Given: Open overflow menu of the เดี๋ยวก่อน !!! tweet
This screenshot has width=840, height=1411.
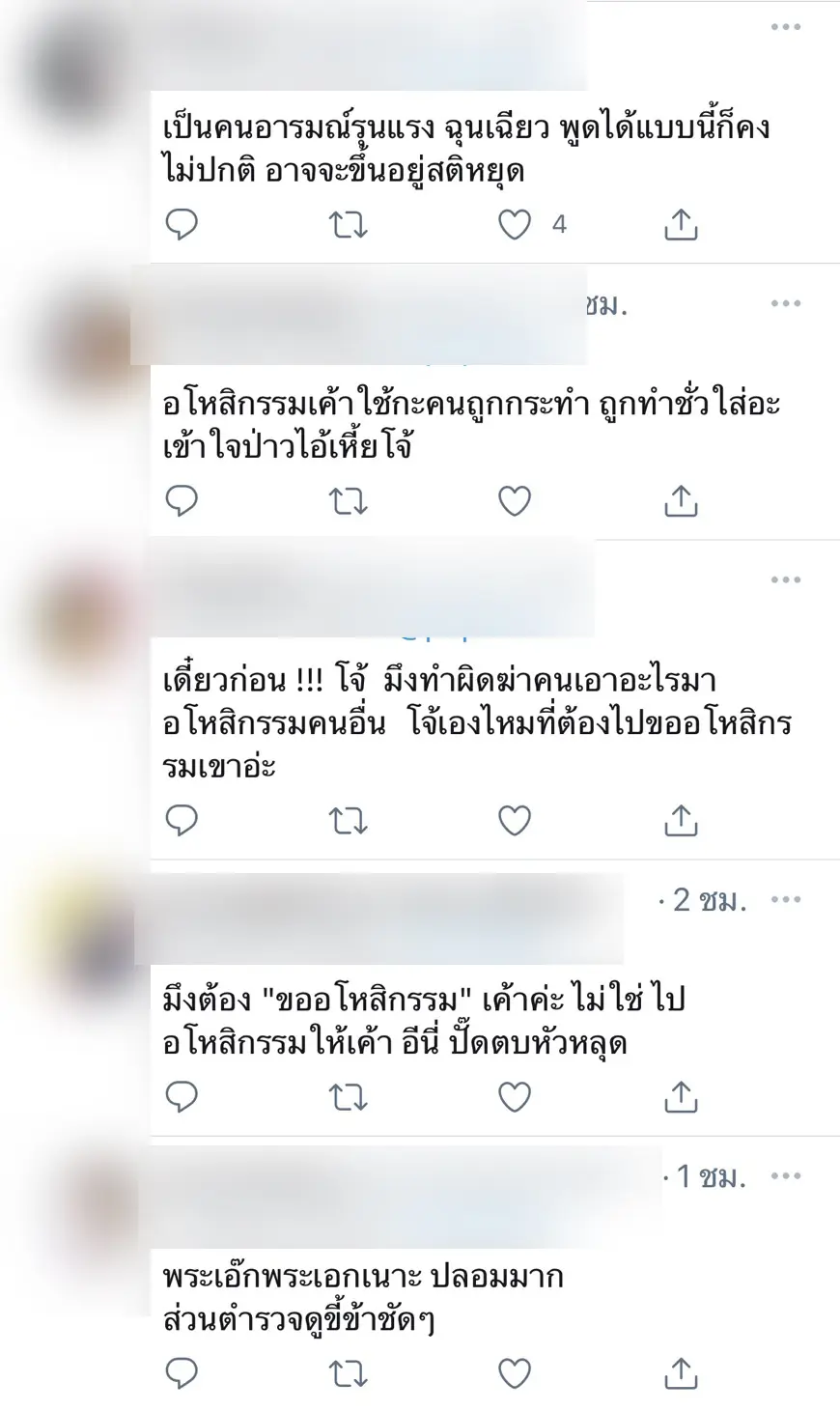Looking at the screenshot, I should (x=786, y=579).
